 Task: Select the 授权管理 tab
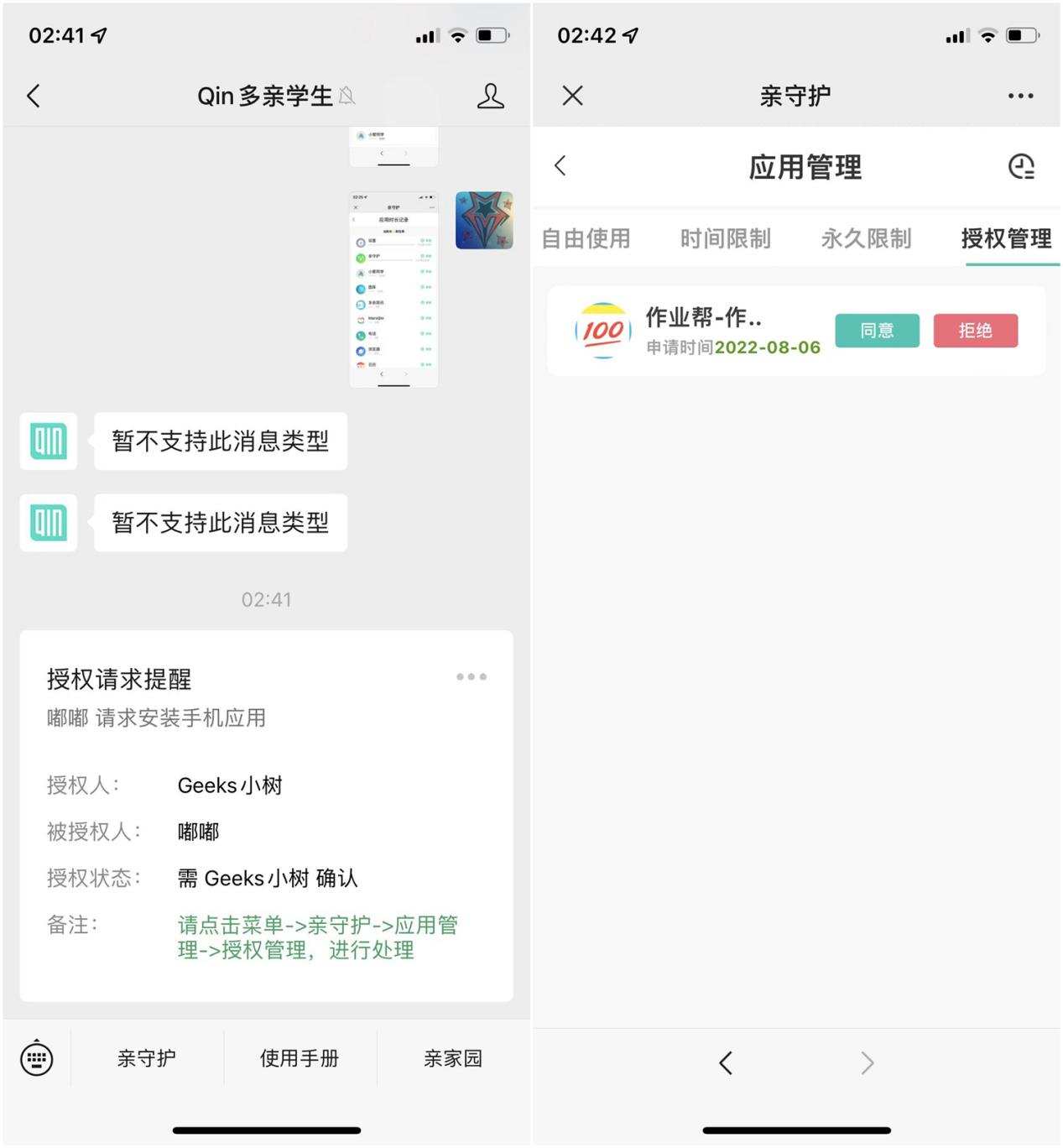tap(1006, 238)
